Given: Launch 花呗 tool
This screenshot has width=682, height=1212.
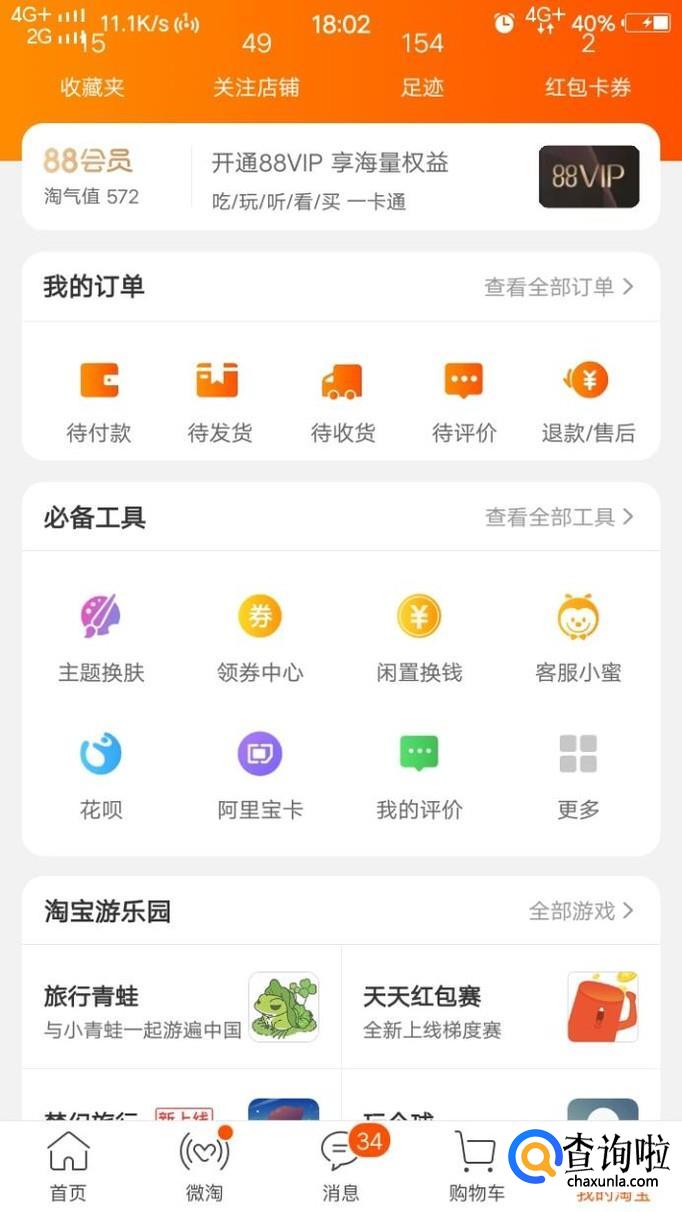Looking at the screenshot, I should click(101, 773).
